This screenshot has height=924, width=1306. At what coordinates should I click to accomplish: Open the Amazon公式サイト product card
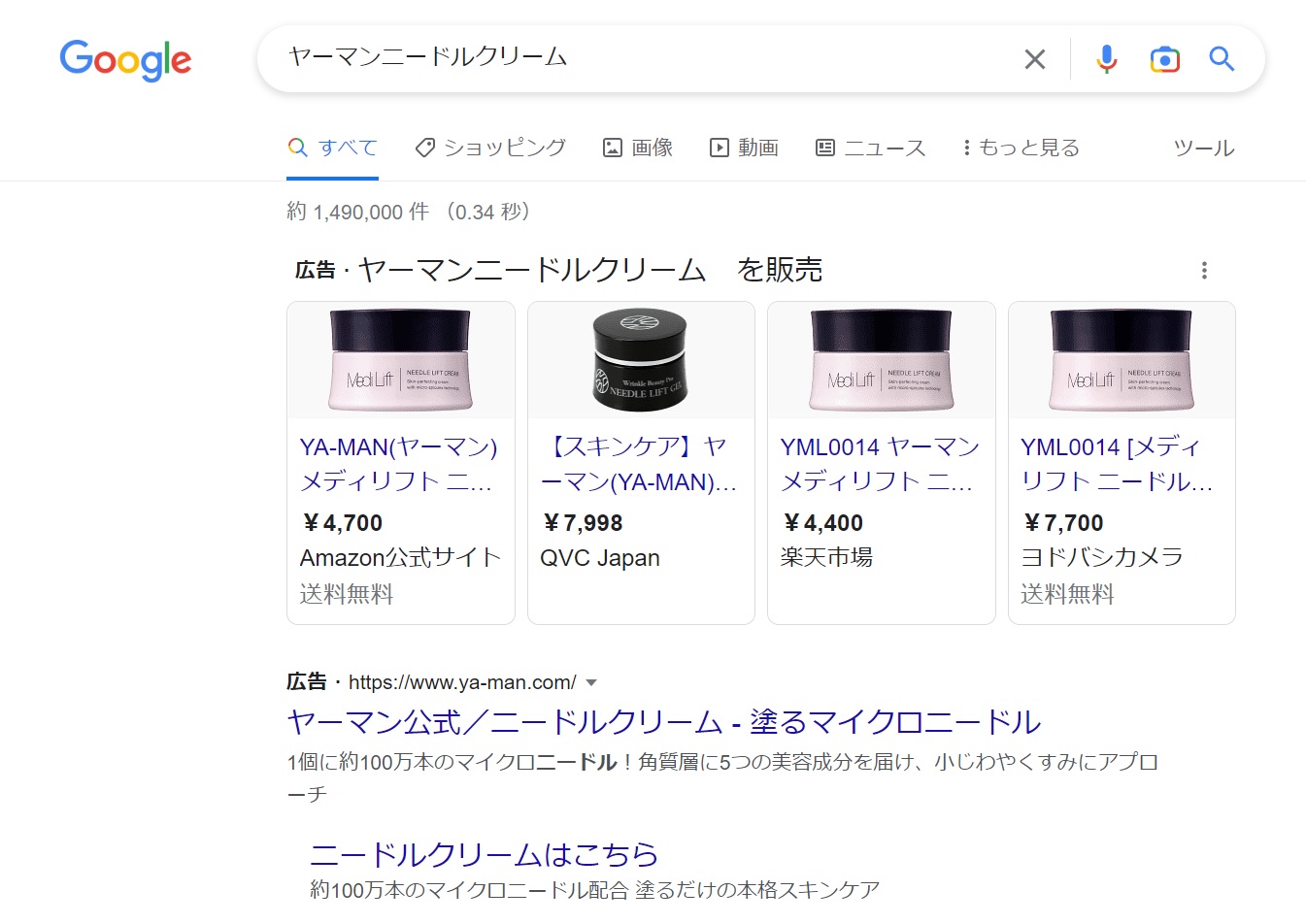[400, 463]
